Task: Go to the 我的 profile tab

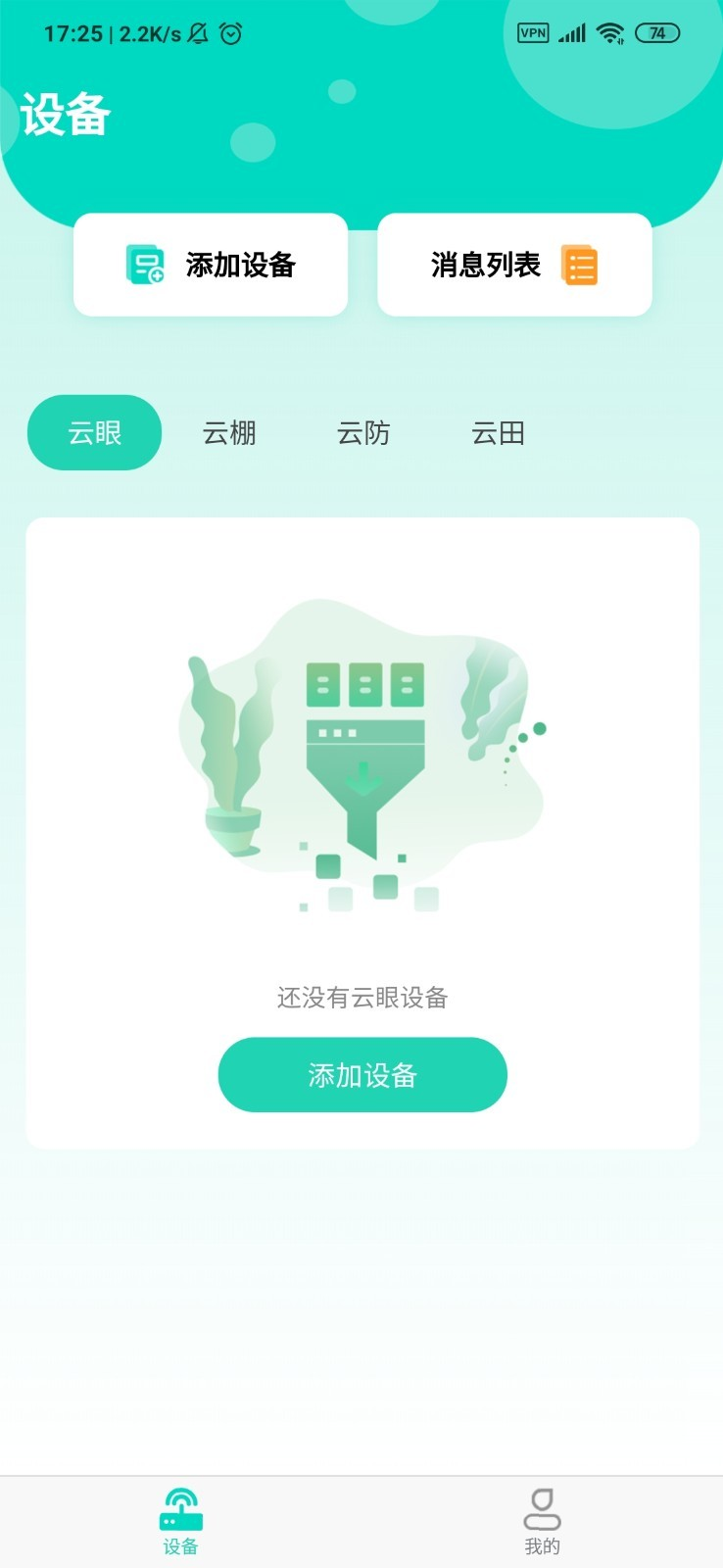Action: (x=542, y=1522)
